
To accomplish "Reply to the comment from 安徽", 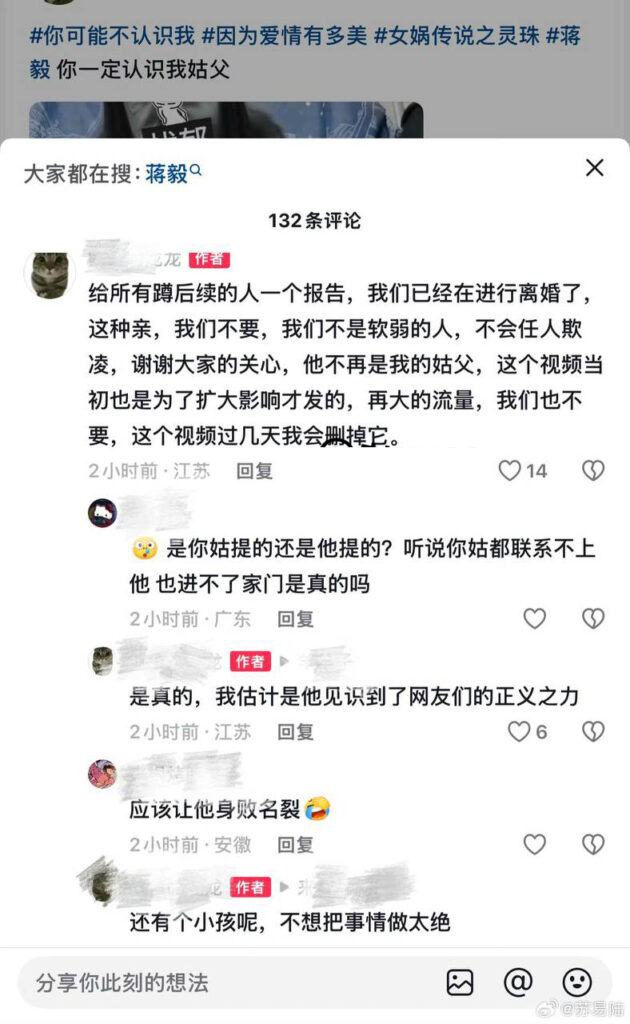I will click(295, 844).
